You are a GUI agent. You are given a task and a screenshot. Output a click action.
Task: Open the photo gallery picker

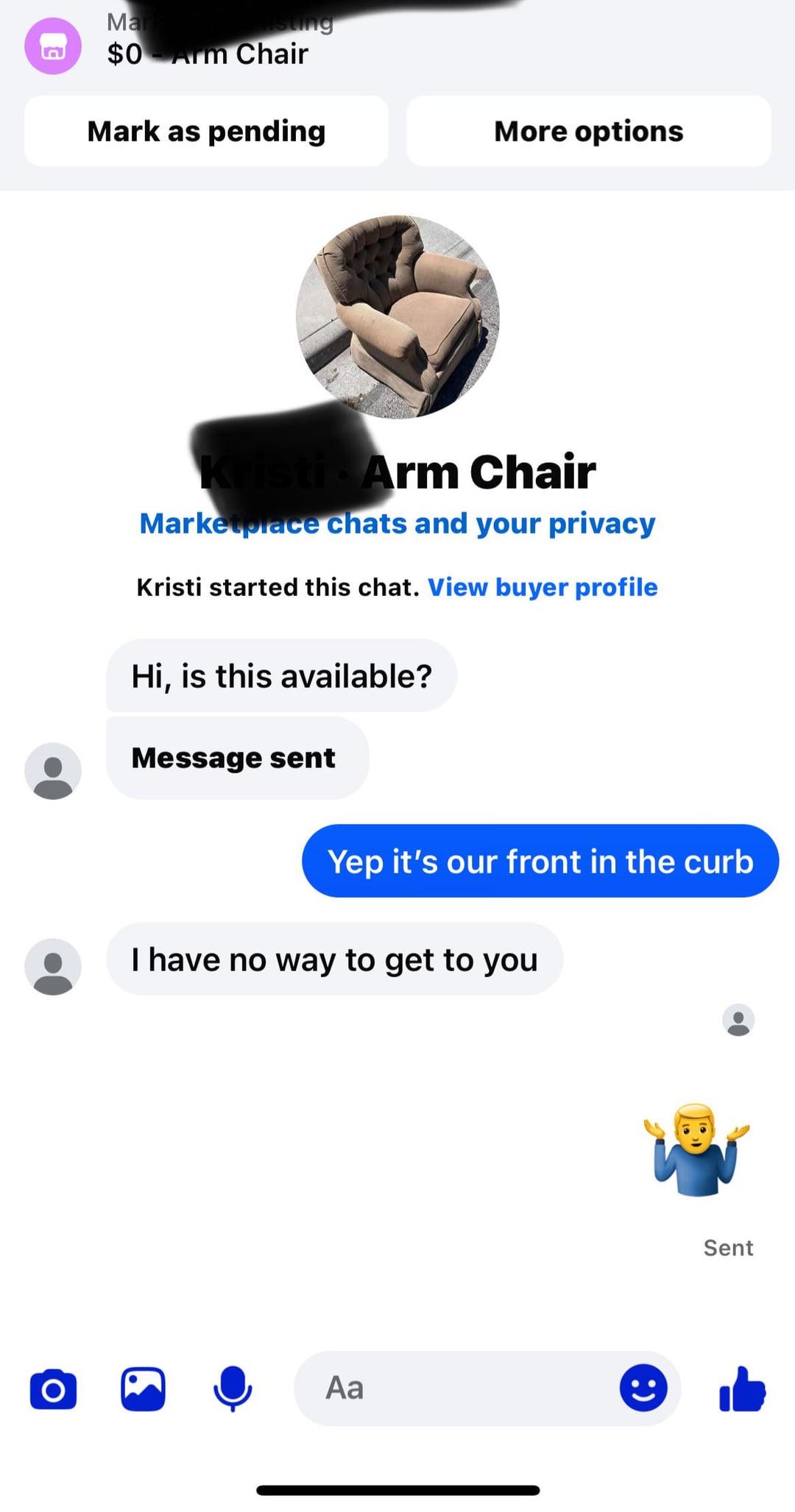point(143,1390)
